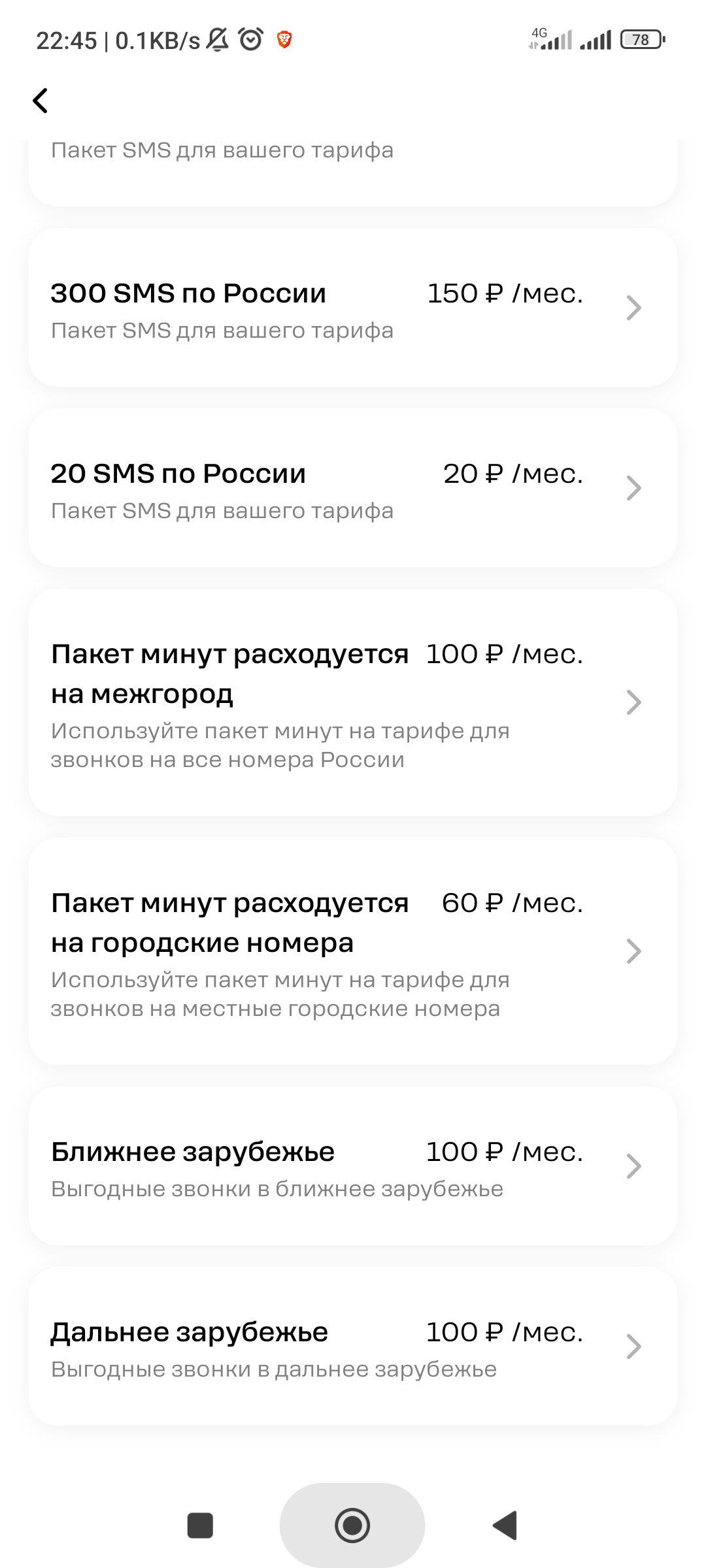Open recent apps via square button
The height and width of the screenshot is (1568, 706).
coord(200,1526)
